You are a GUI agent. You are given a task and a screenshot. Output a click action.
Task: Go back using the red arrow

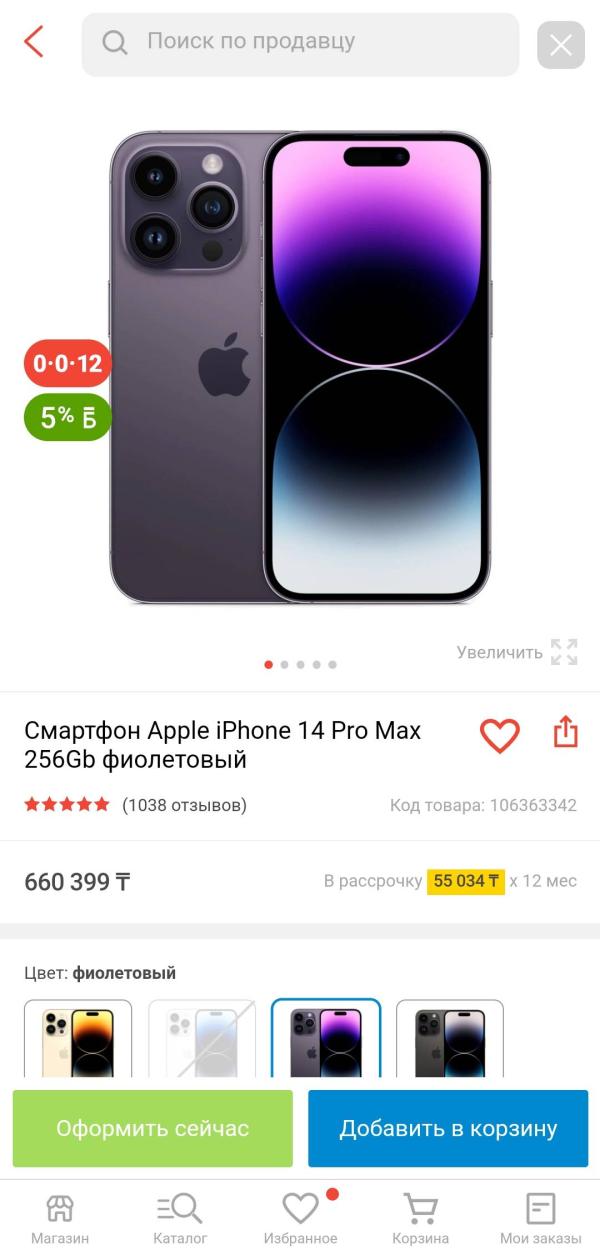(x=34, y=42)
